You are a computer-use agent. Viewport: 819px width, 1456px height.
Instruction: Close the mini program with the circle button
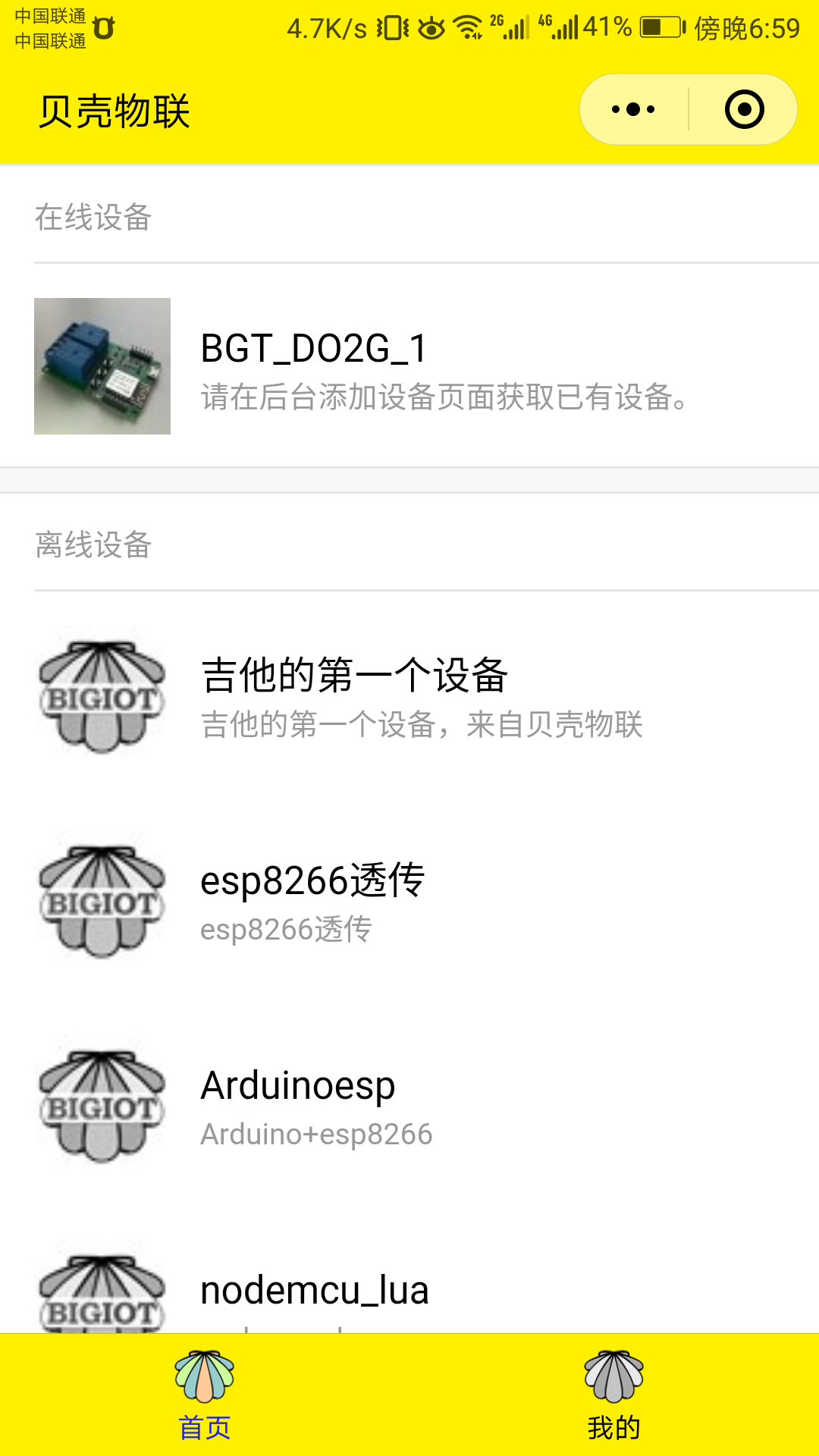(x=744, y=110)
